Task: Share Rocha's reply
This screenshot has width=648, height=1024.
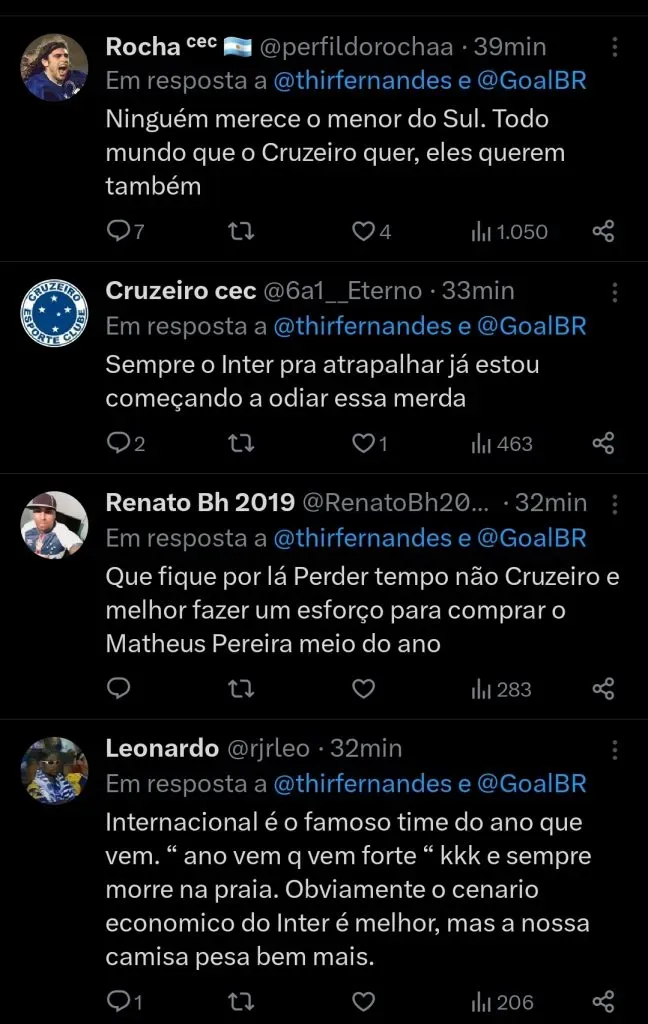Action: (x=603, y=232)
